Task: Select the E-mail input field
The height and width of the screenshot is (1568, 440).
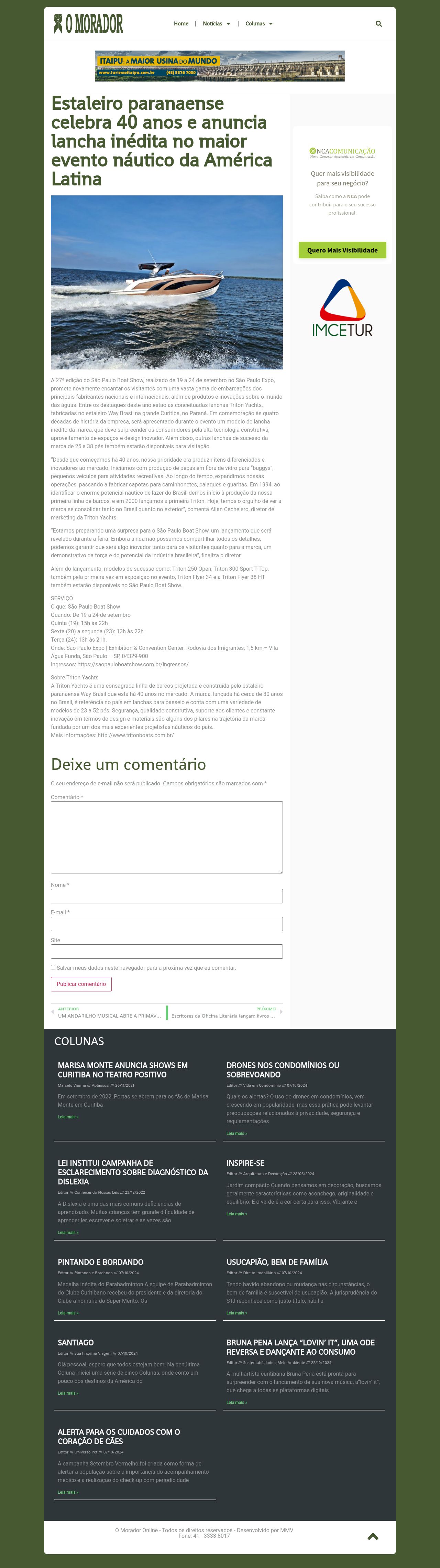Action: (167, 923)
